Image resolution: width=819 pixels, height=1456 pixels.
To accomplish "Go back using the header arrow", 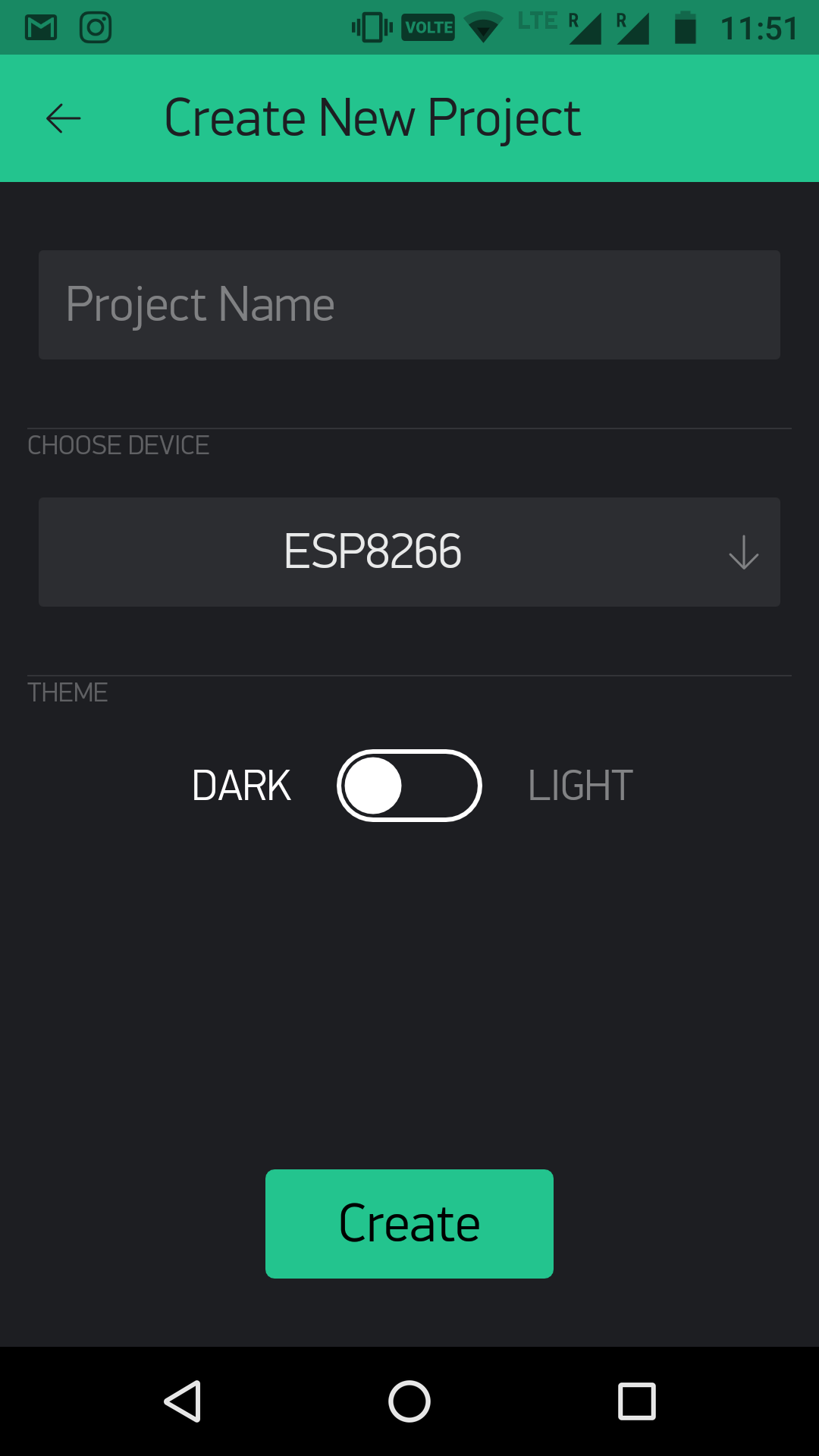I will coord(64,118).
